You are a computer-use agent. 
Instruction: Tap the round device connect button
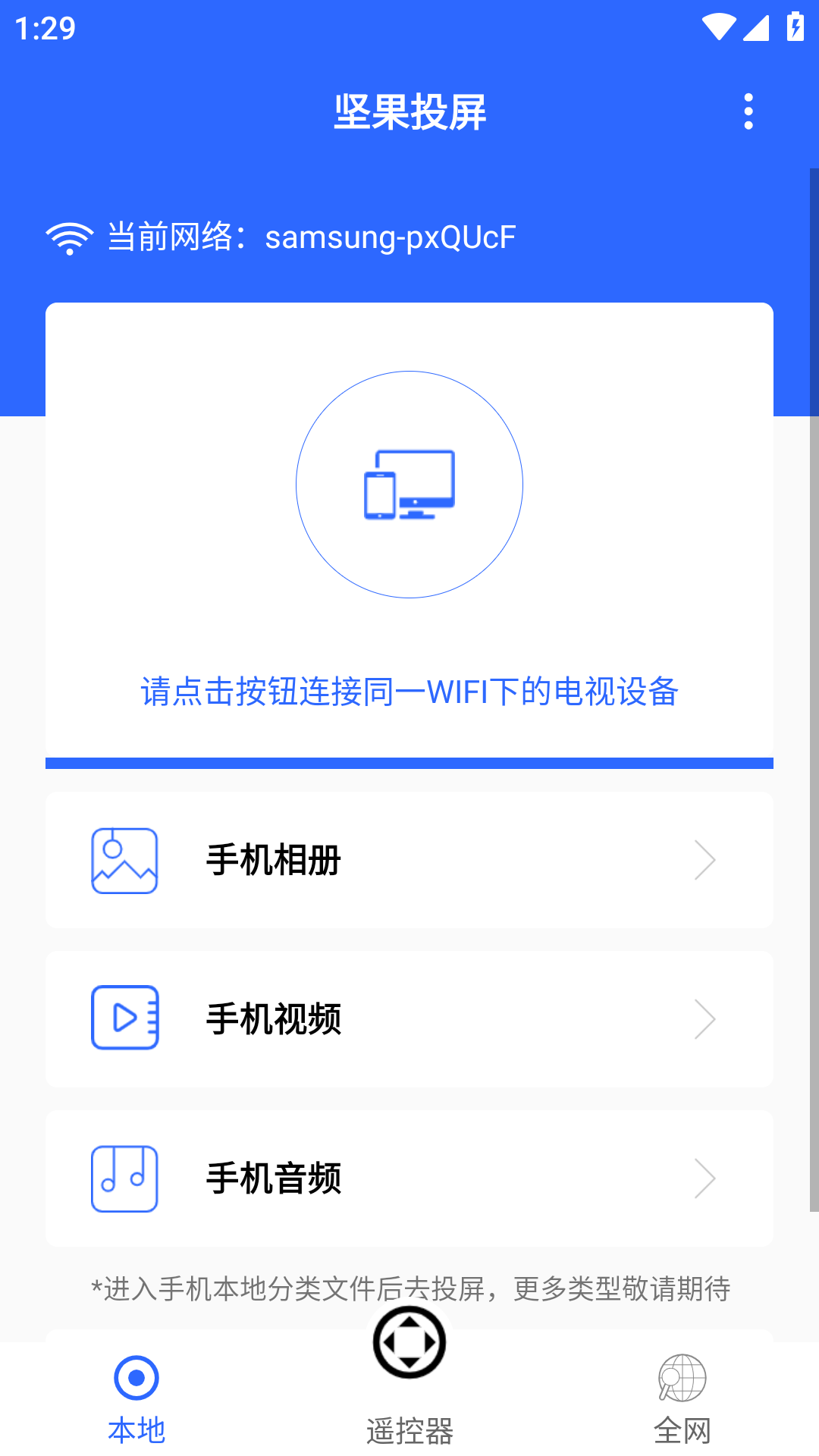(x=409, y=485)
